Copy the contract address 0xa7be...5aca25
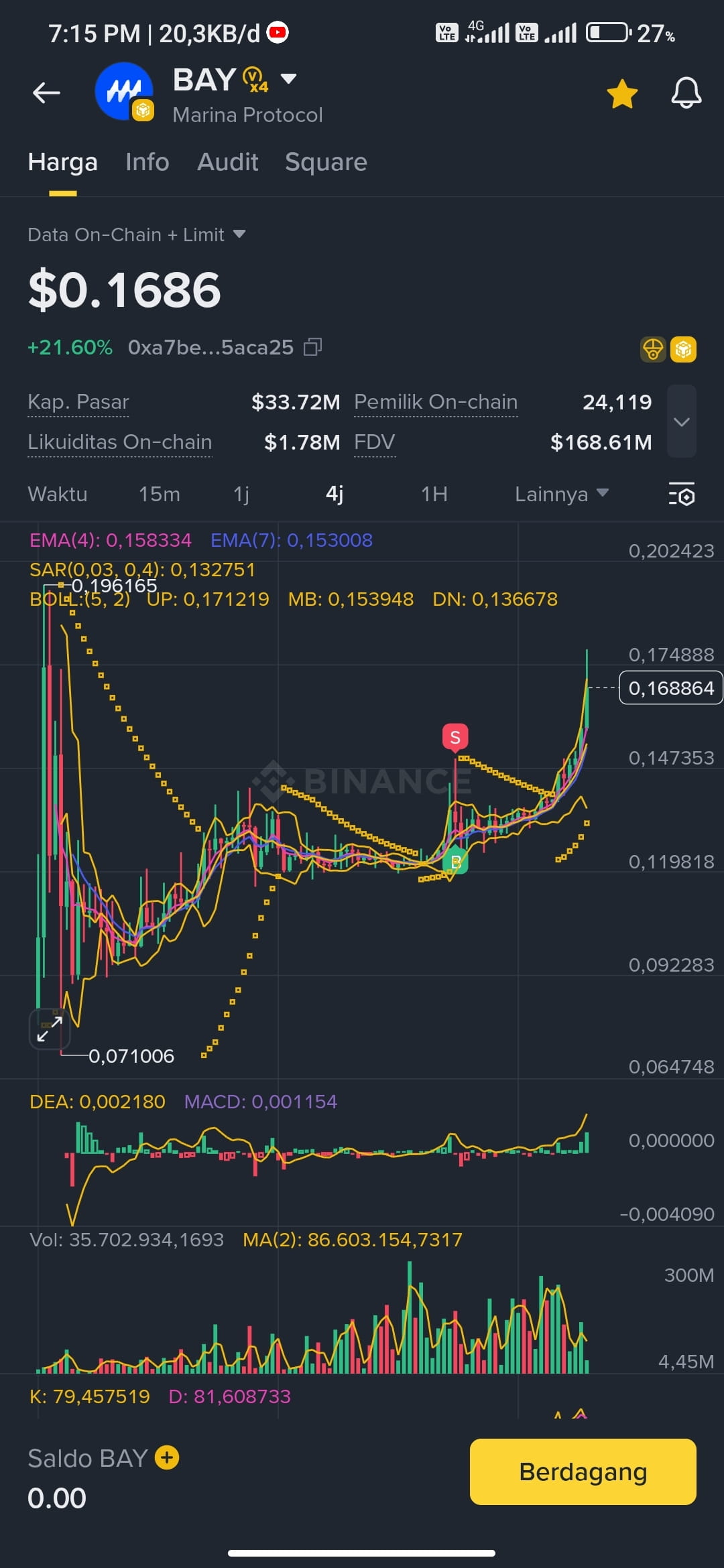The image size is (724, 1568). pyautogui.click(x=312, y=347)
